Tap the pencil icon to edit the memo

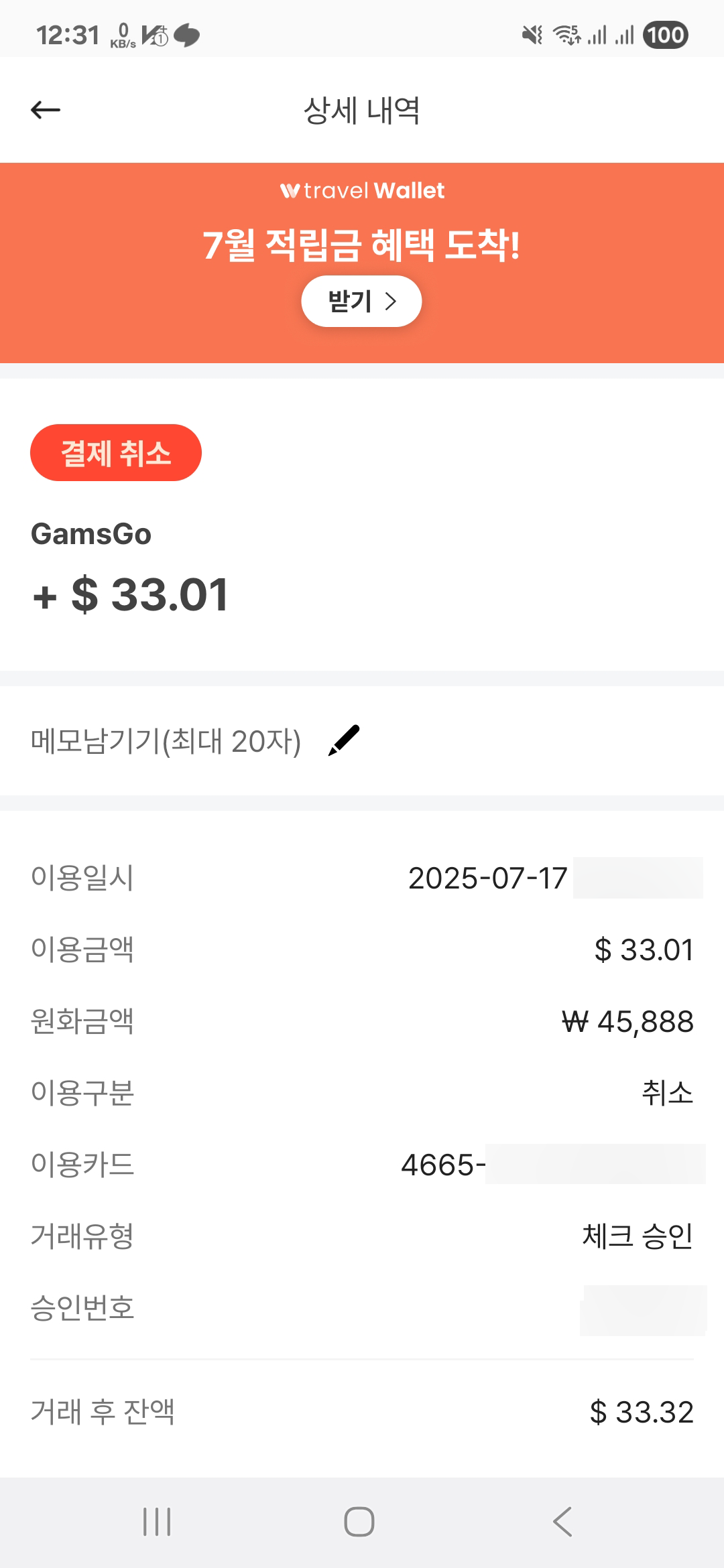coord(342,740)
